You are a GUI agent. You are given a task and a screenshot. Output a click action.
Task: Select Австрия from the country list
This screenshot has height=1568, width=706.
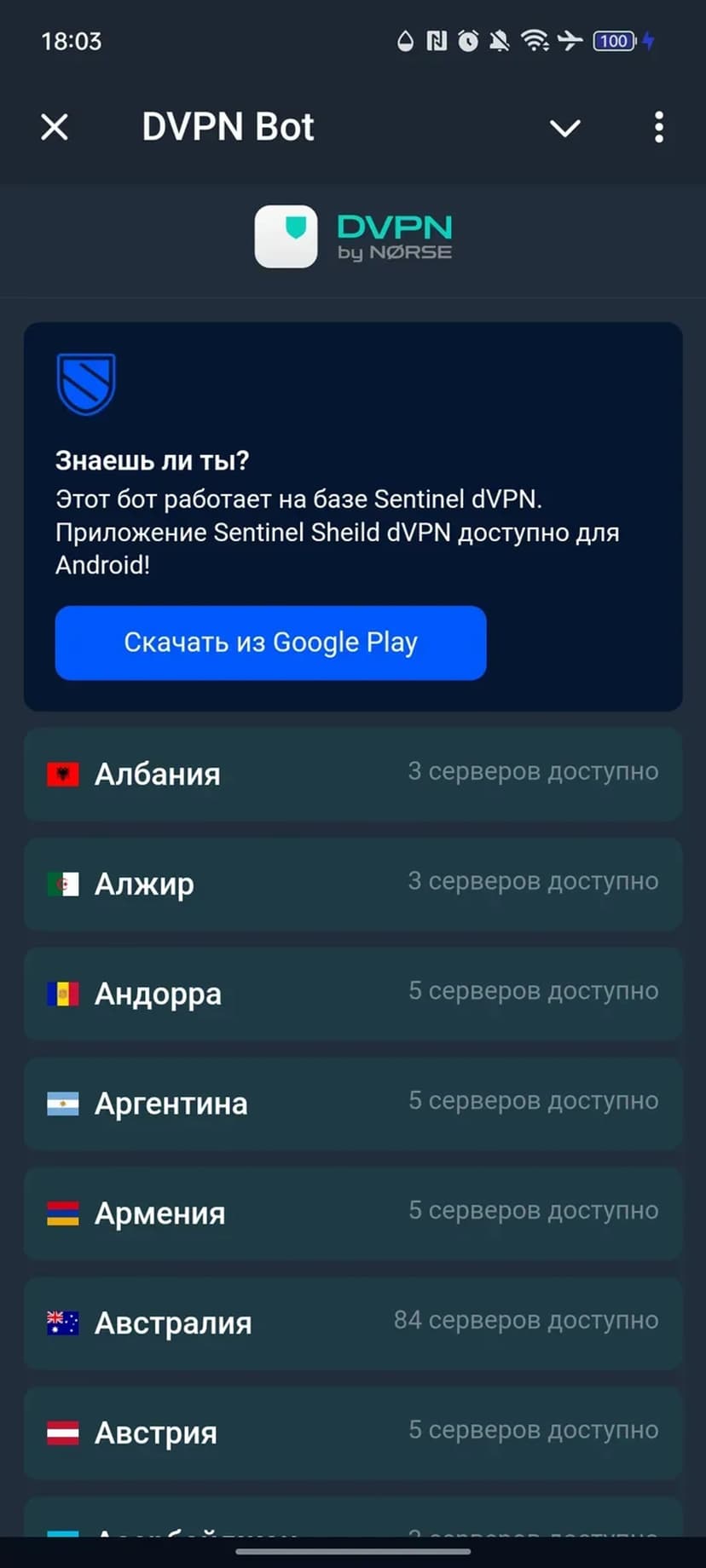[x=353, y=1433]
